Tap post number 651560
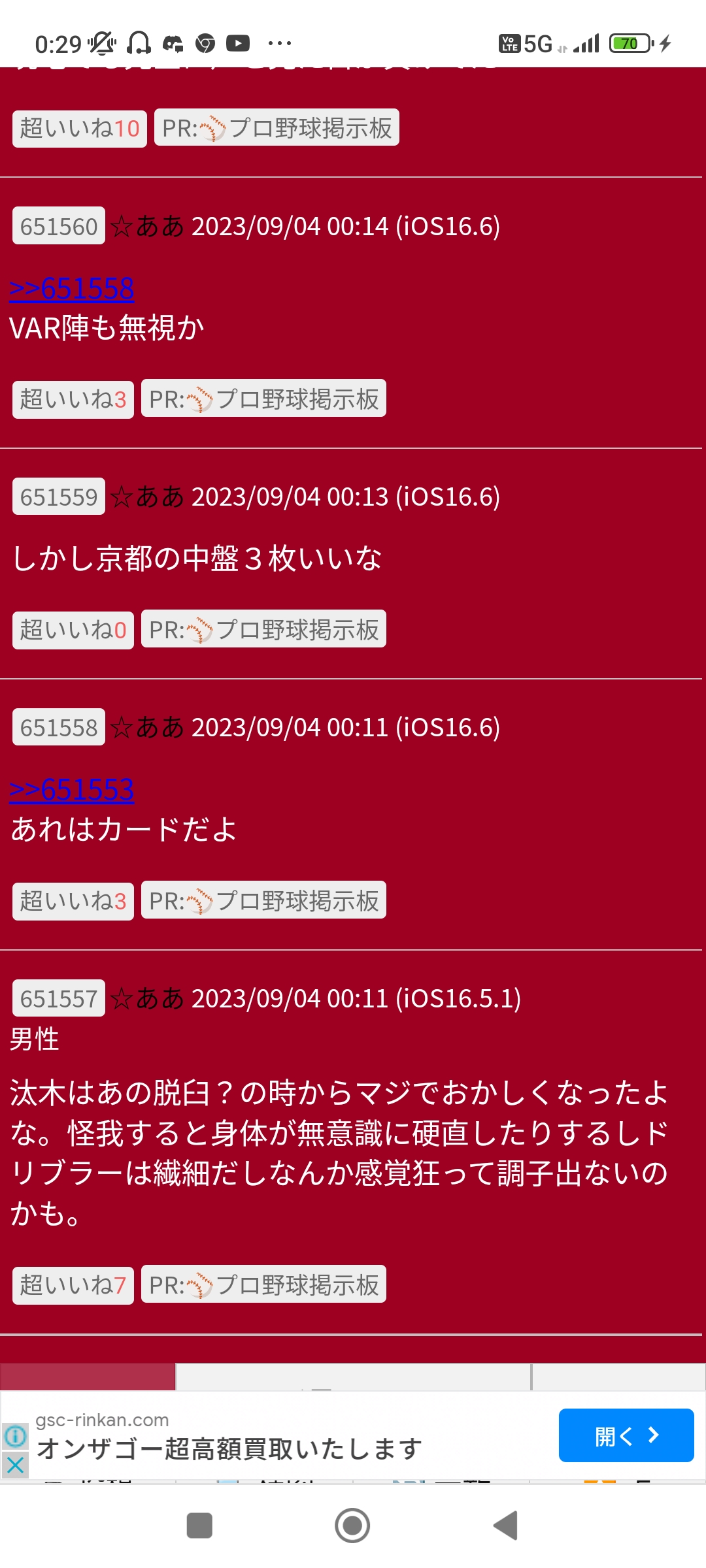 (59, 227)
